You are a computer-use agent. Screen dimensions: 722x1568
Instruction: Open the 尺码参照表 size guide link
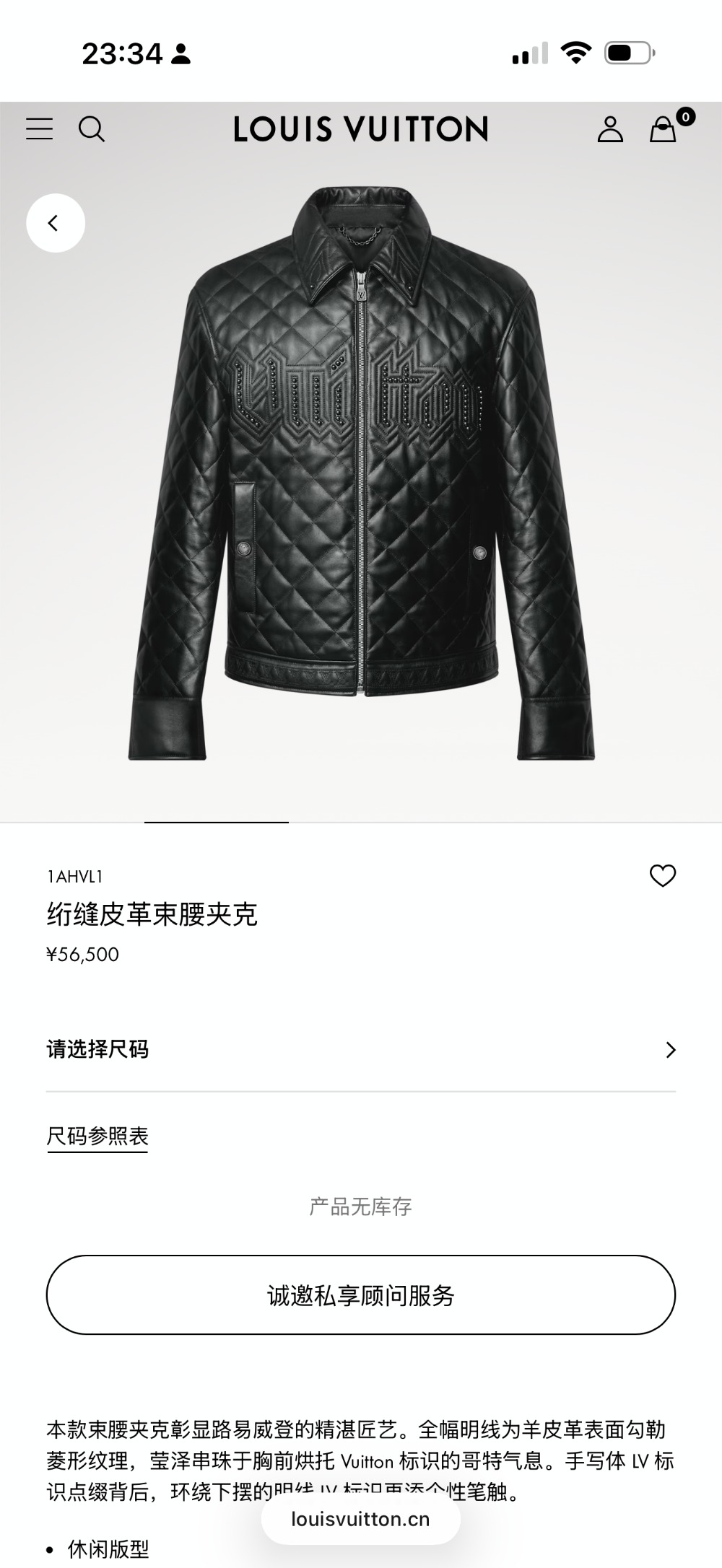(x=97, y=1136)
